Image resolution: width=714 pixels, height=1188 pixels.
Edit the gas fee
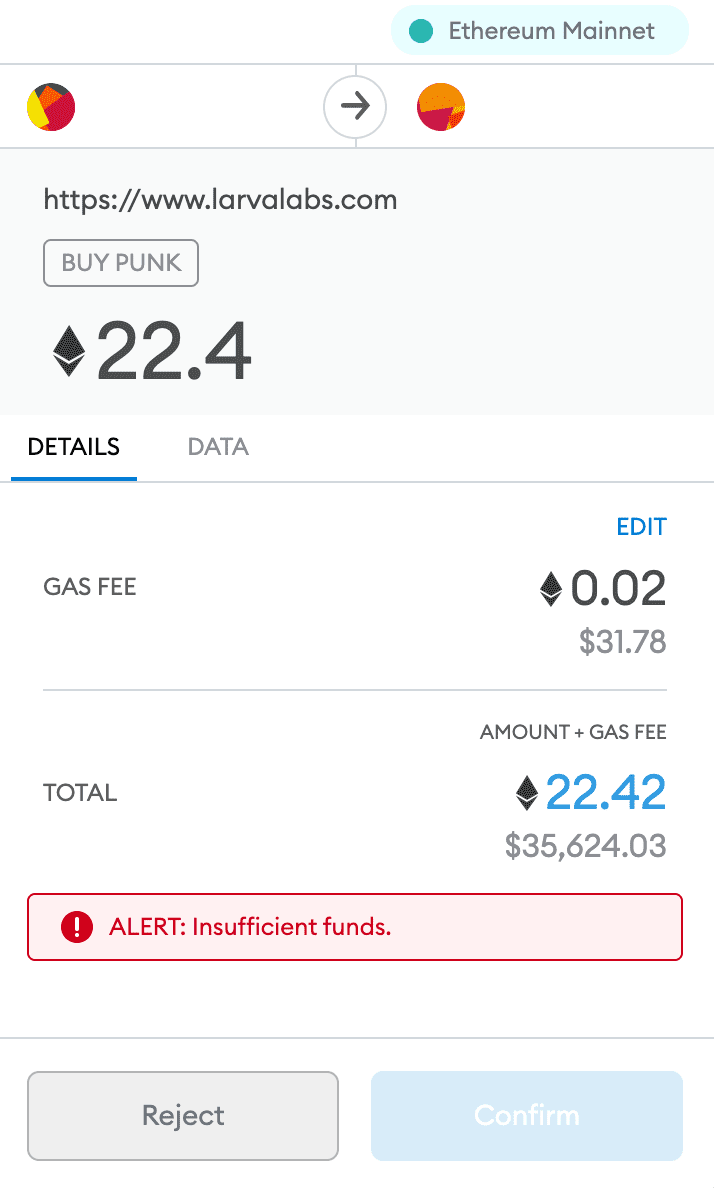[x=641, y=527]
